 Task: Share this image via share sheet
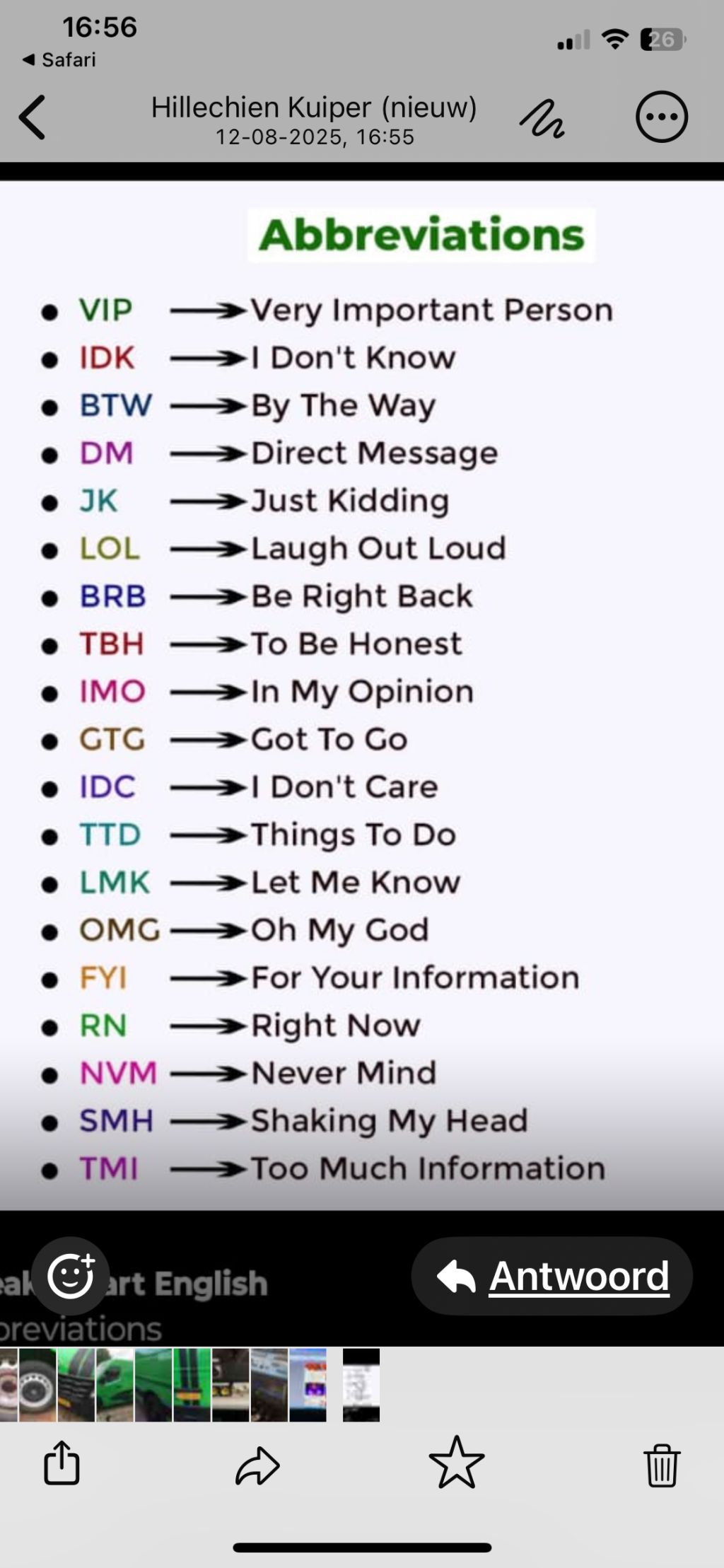pyautogui.click(x=62, y=1463)
